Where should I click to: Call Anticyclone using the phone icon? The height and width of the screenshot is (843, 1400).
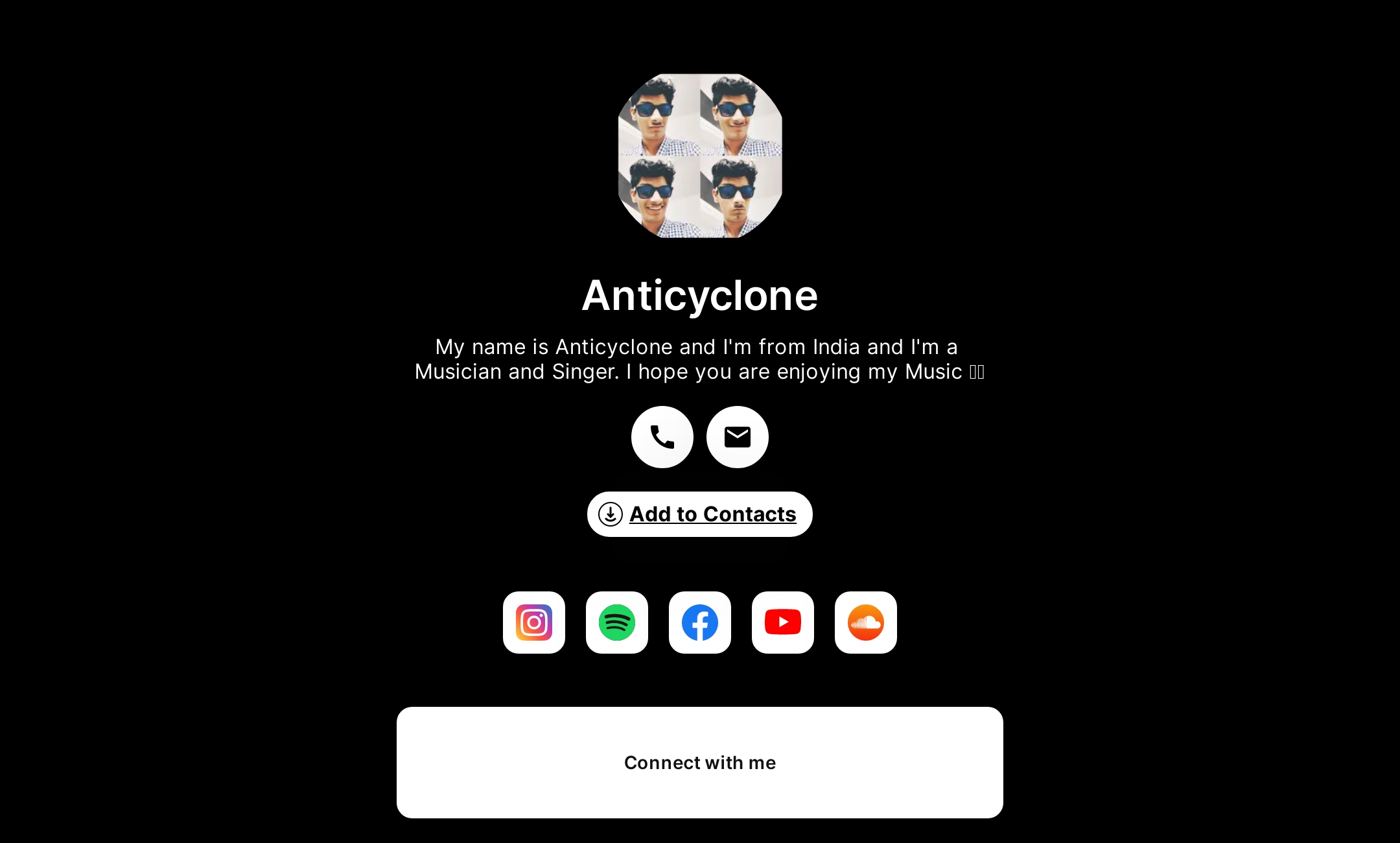(x=662, y=437)
